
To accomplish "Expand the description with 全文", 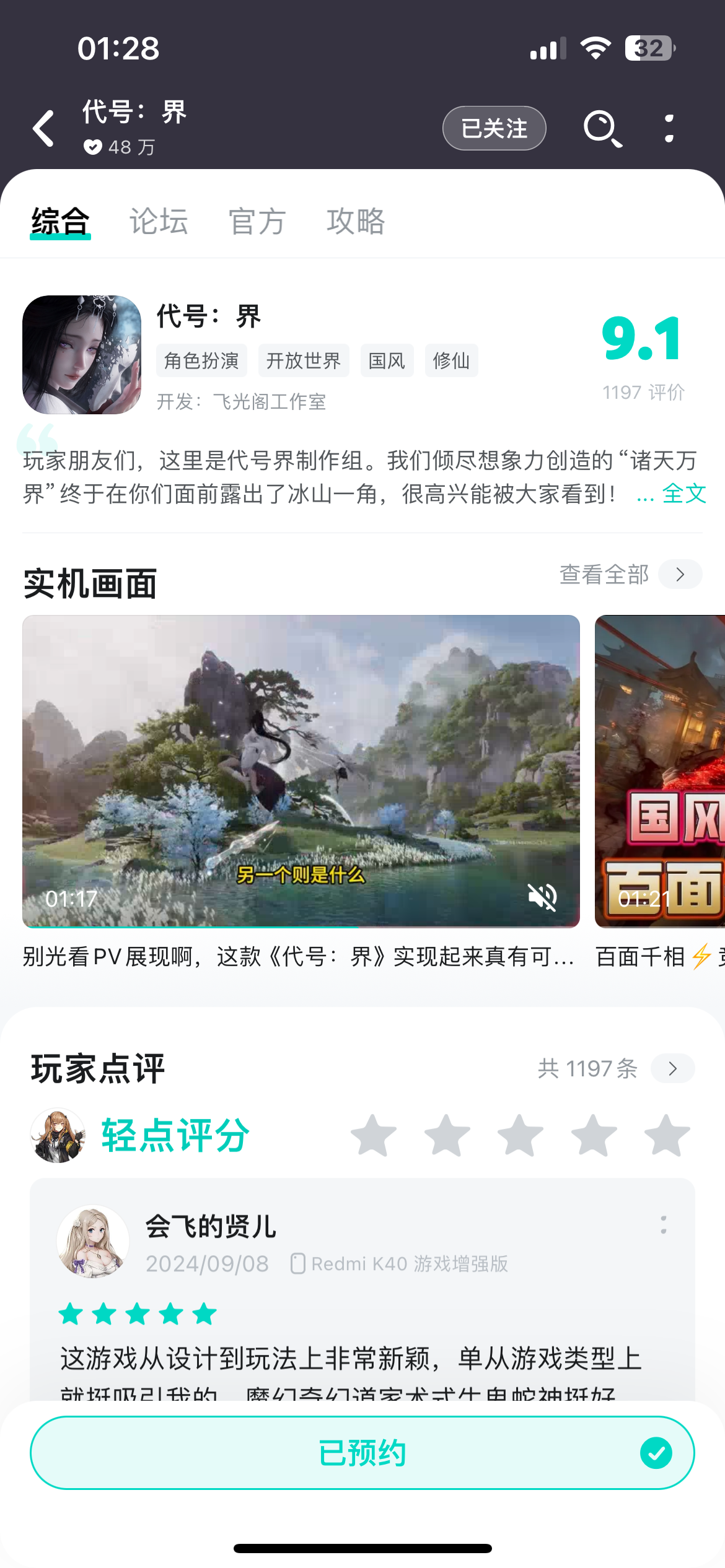I will (683, 494).
